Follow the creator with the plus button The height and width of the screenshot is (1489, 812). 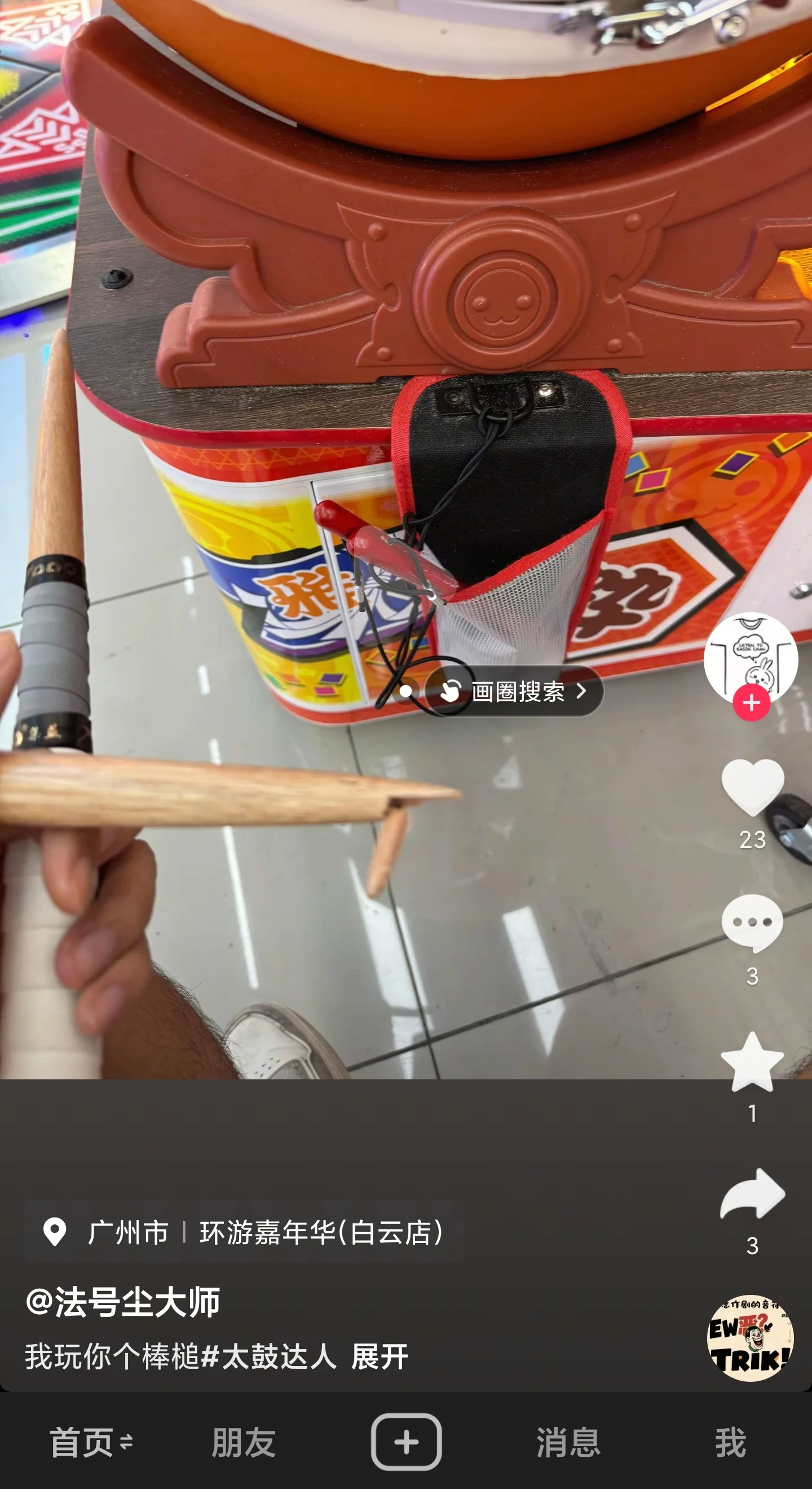(751, 703)
